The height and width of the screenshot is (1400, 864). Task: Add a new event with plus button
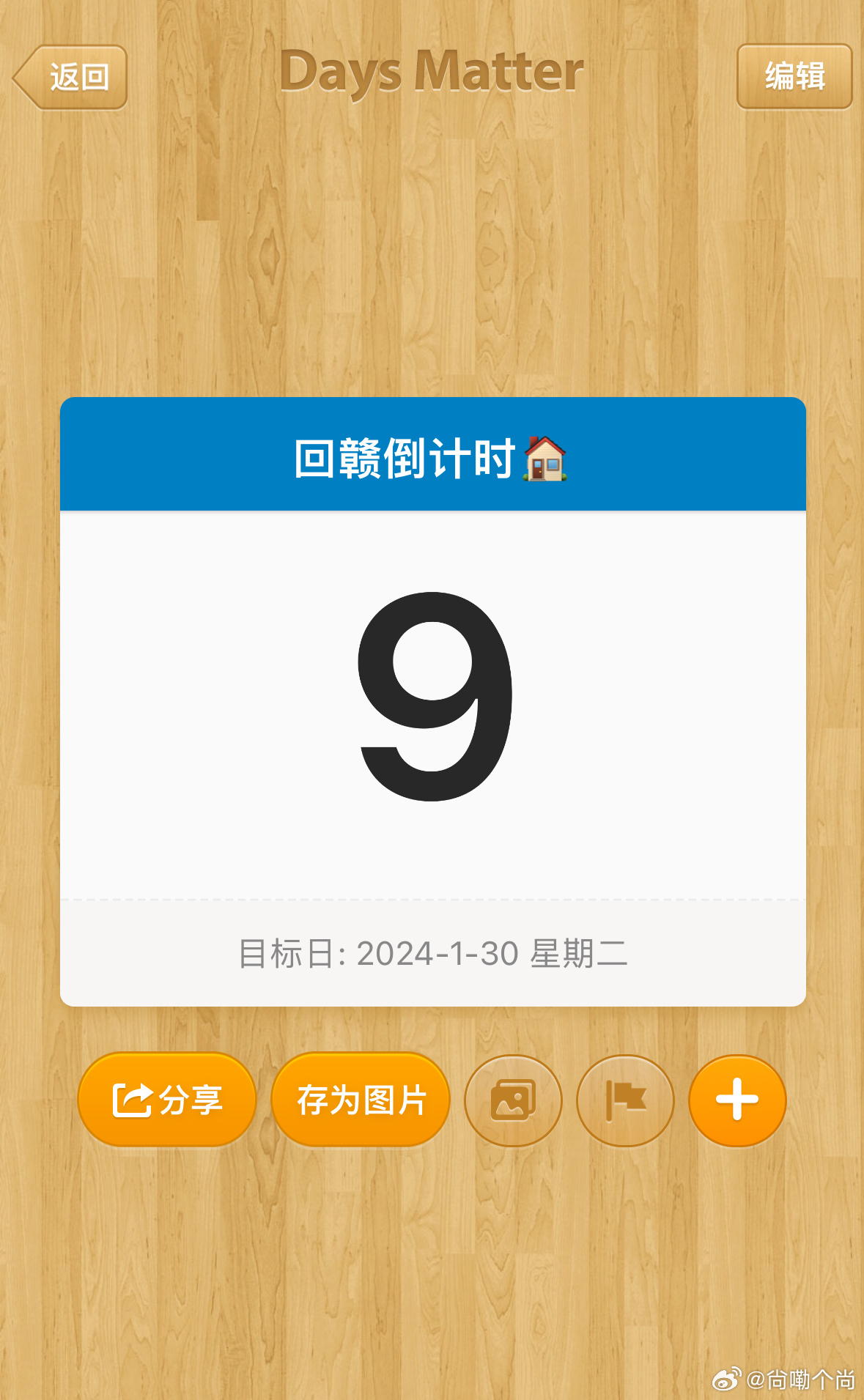(x=737, y=1100)
